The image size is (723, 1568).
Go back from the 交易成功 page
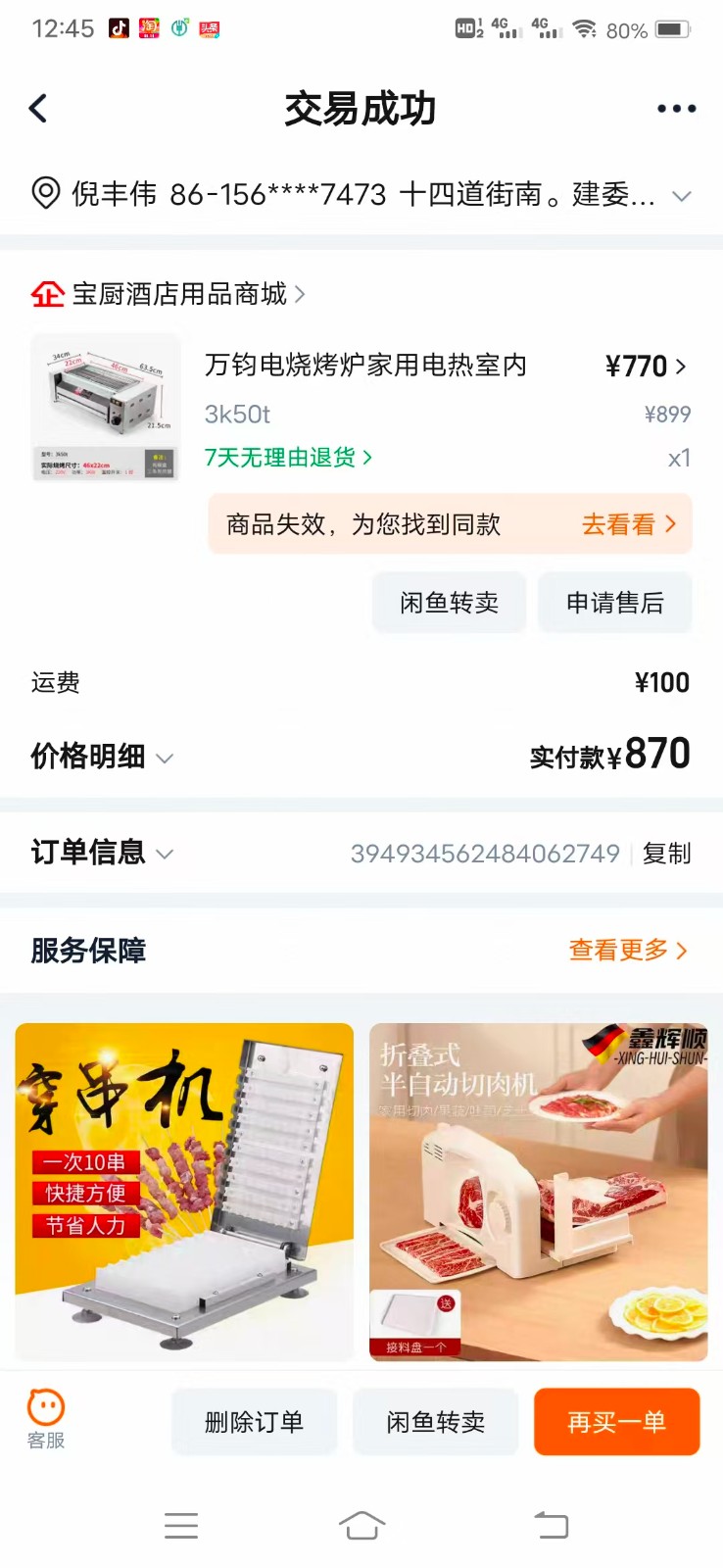pos(39,108)
